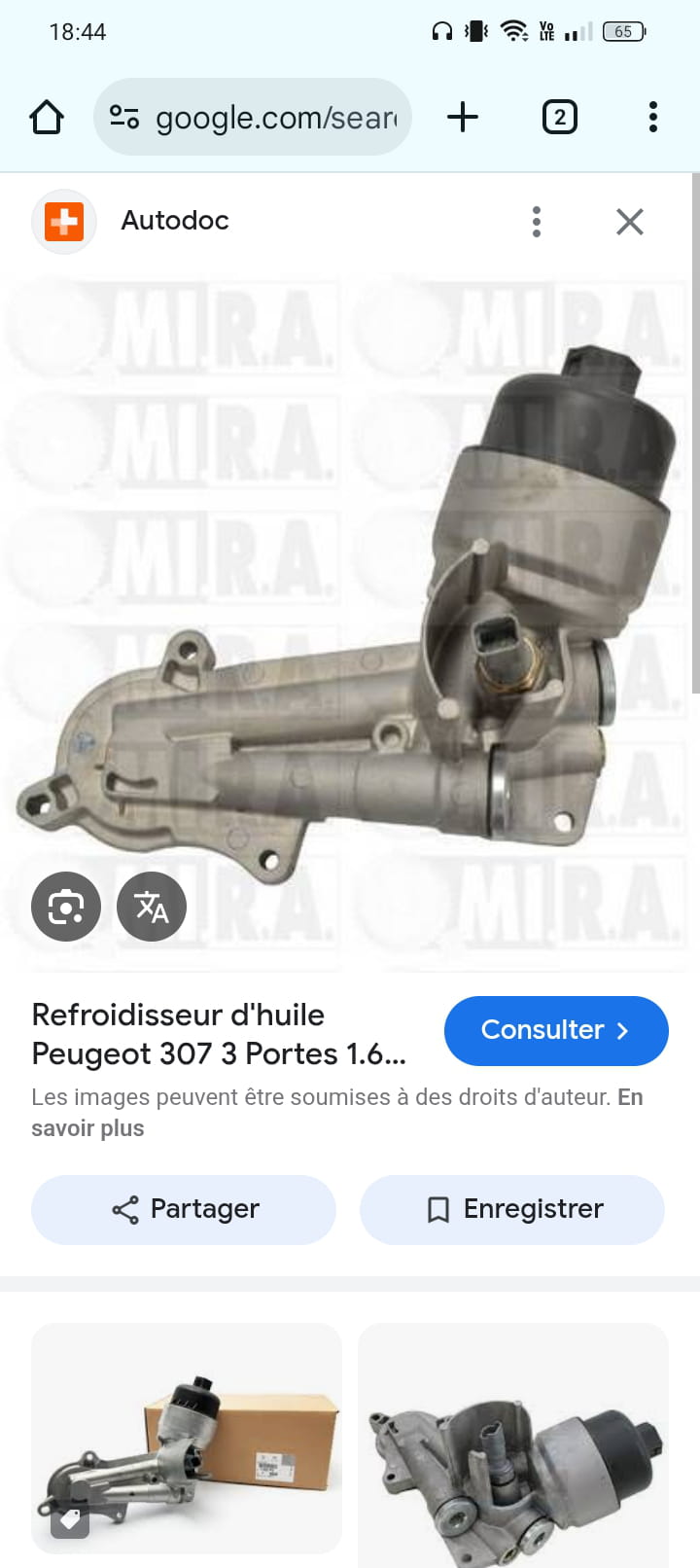The height and width of the screenshot is (1568, 700).
Task: Open the Autodoc source link
Action: (174, 221)
